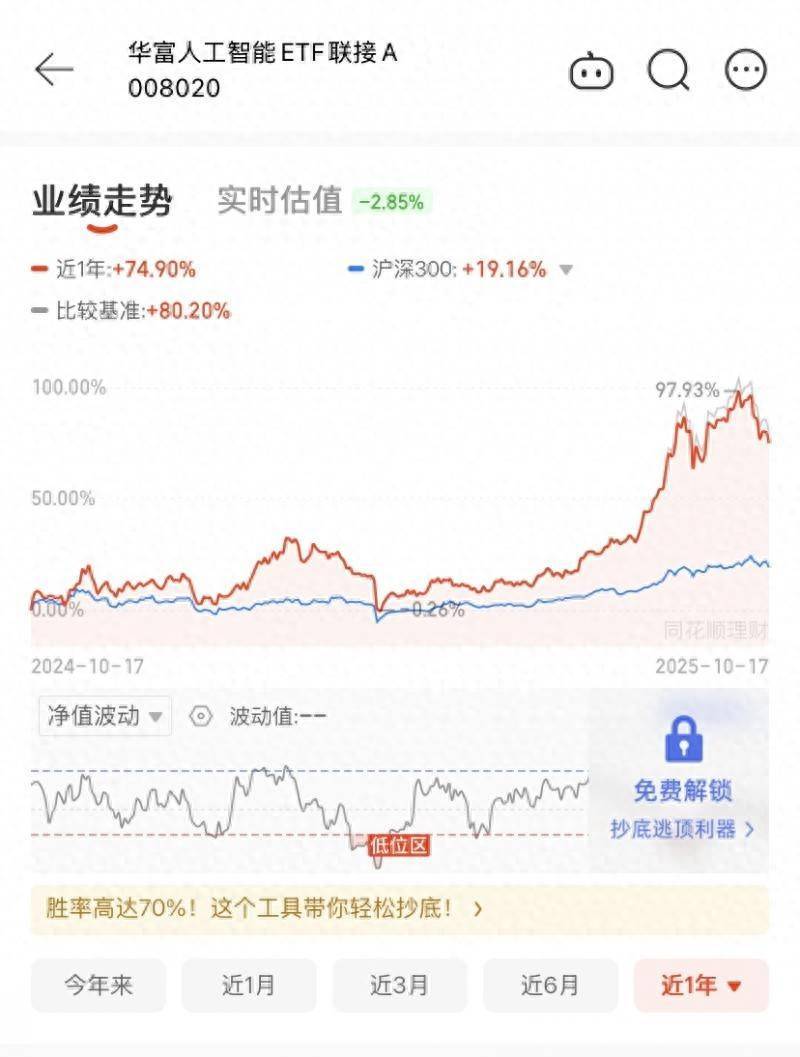Switch to the 业绩走势 tab
The width and height of the screenshot is (800, 1057).
click(102, 202)
